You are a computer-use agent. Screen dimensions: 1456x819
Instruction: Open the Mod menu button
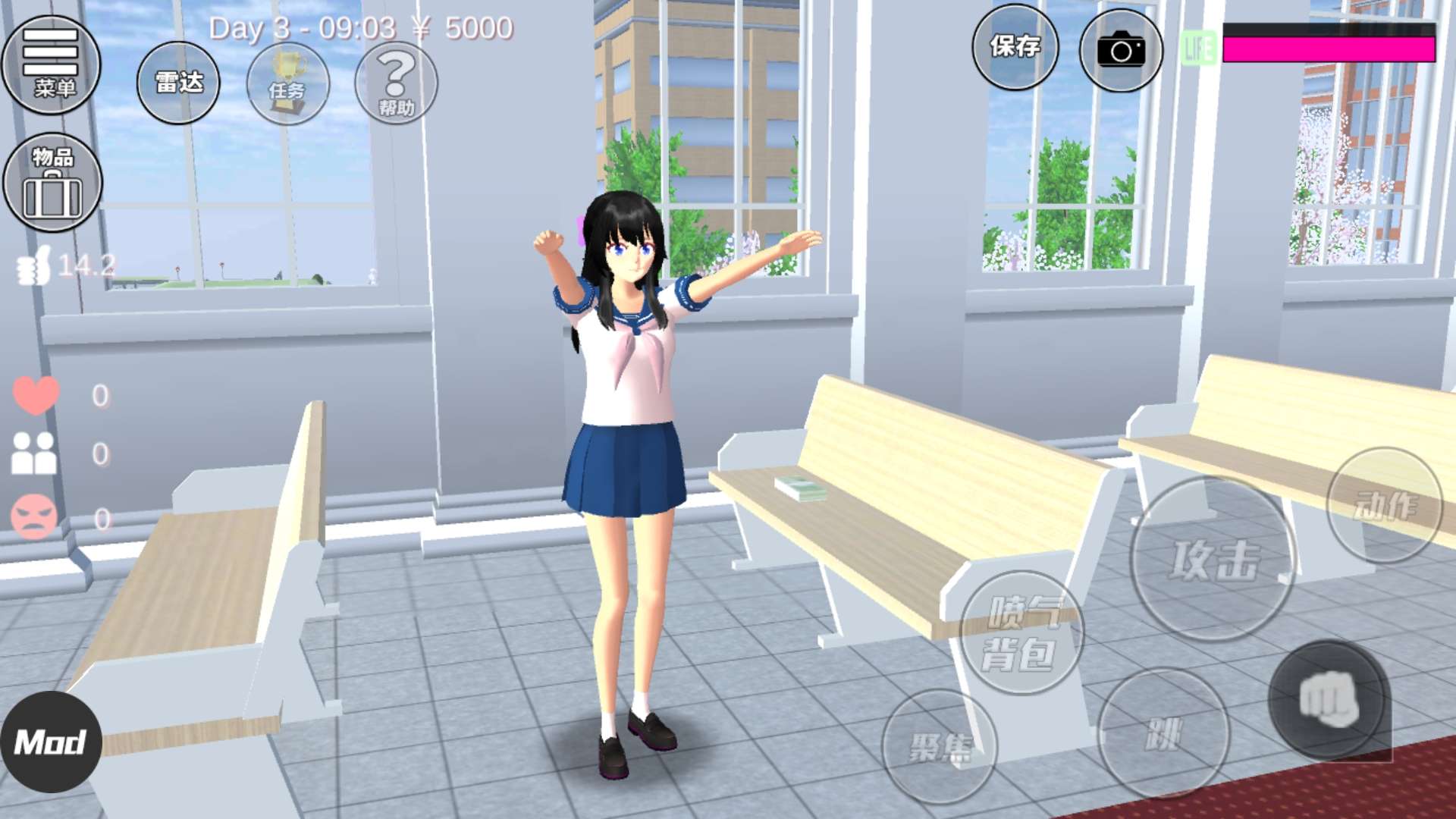pos(51,742)
